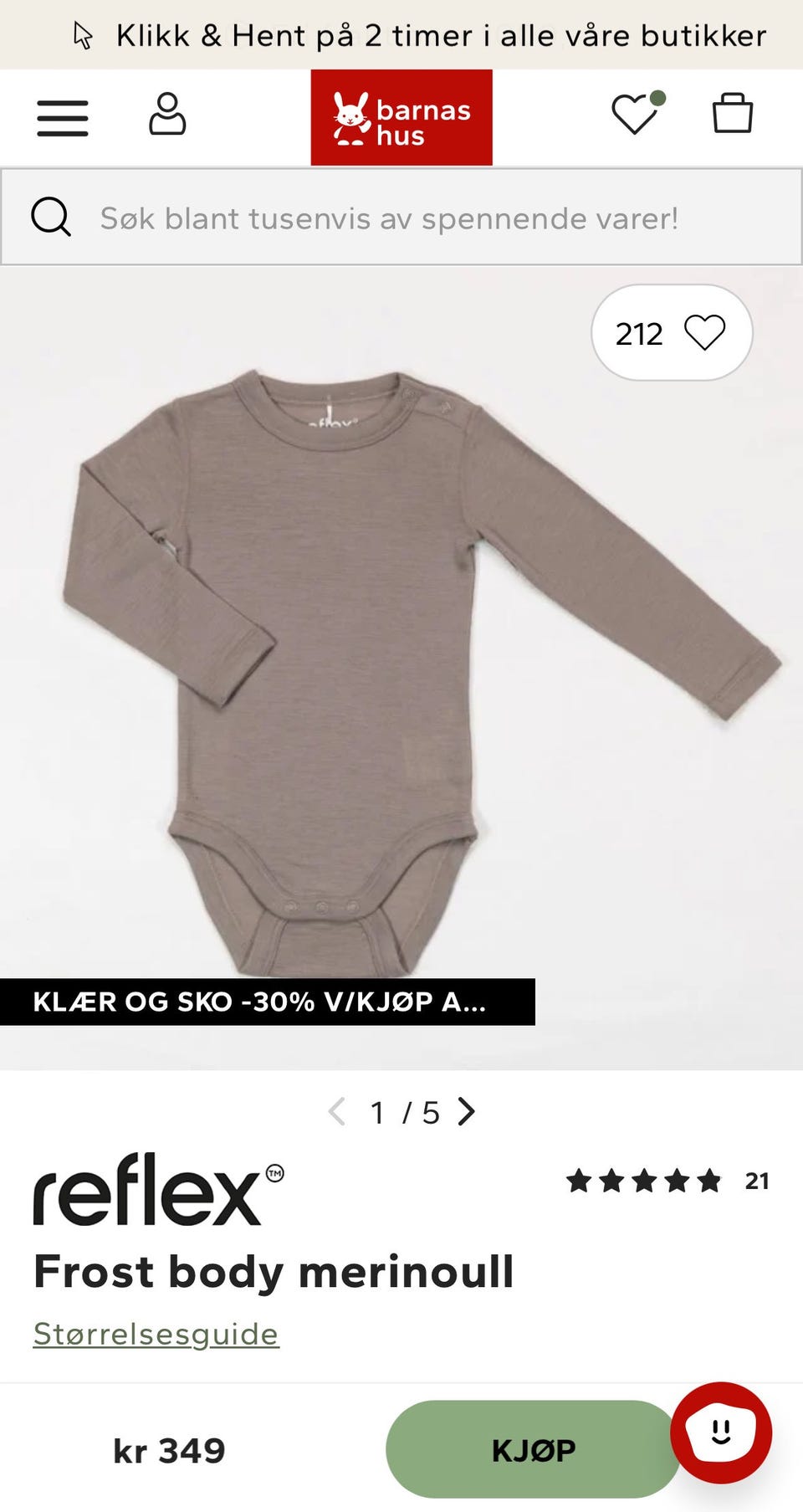This screenshot has width=803, height=1512.
Task: Open the reflex brand page
Action: coord(159,1190)
